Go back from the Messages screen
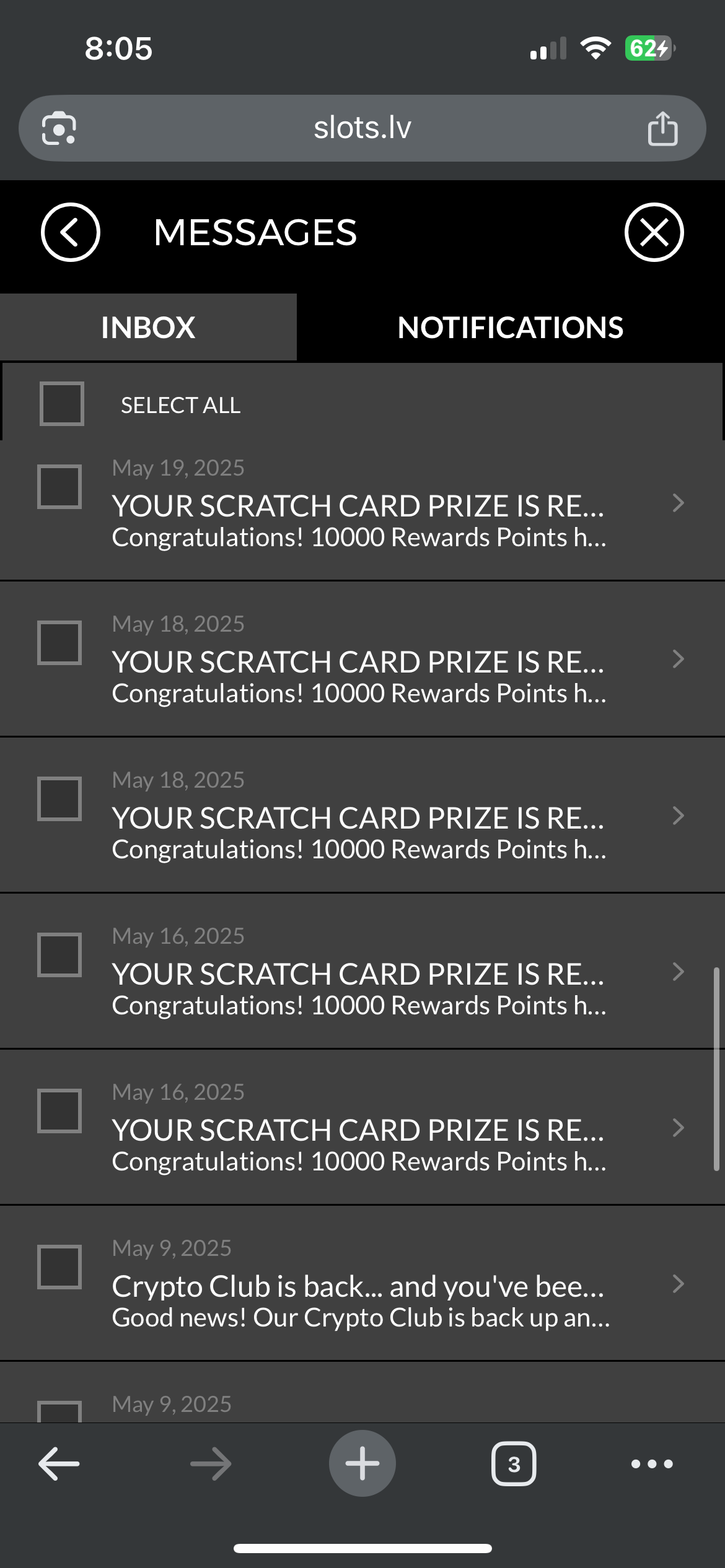 [70, 232]
